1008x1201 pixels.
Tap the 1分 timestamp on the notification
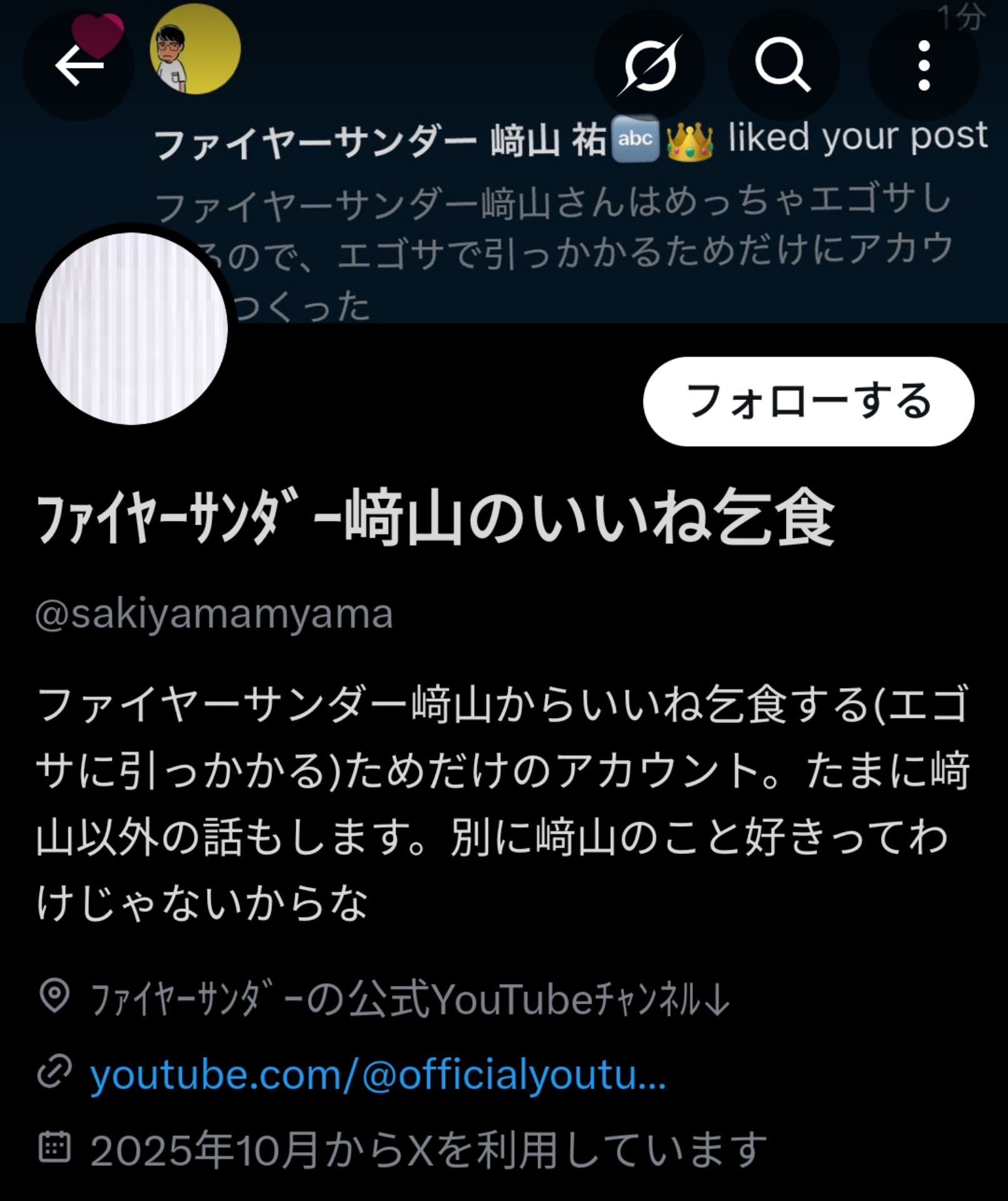[x=963, y=16]
